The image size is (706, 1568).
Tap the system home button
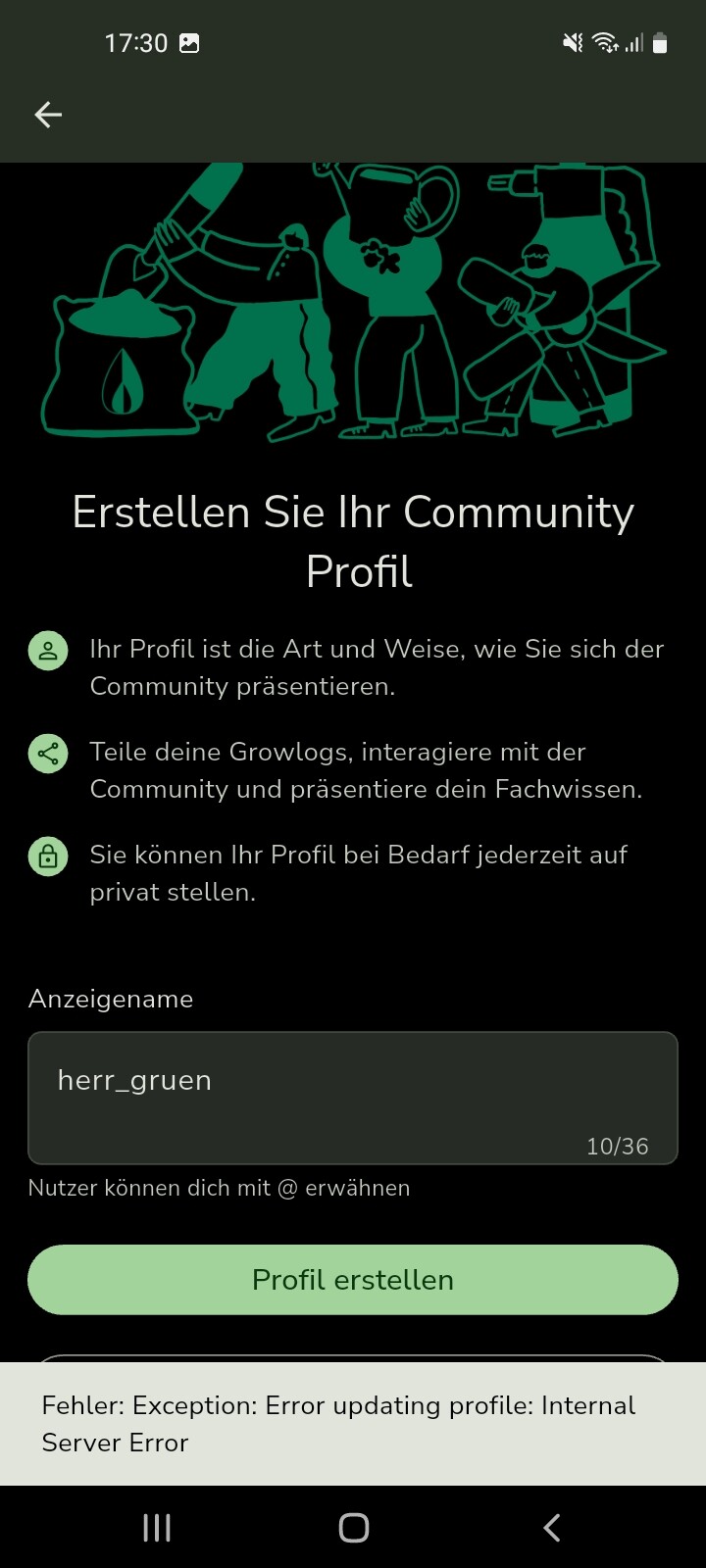[353, 1527]
